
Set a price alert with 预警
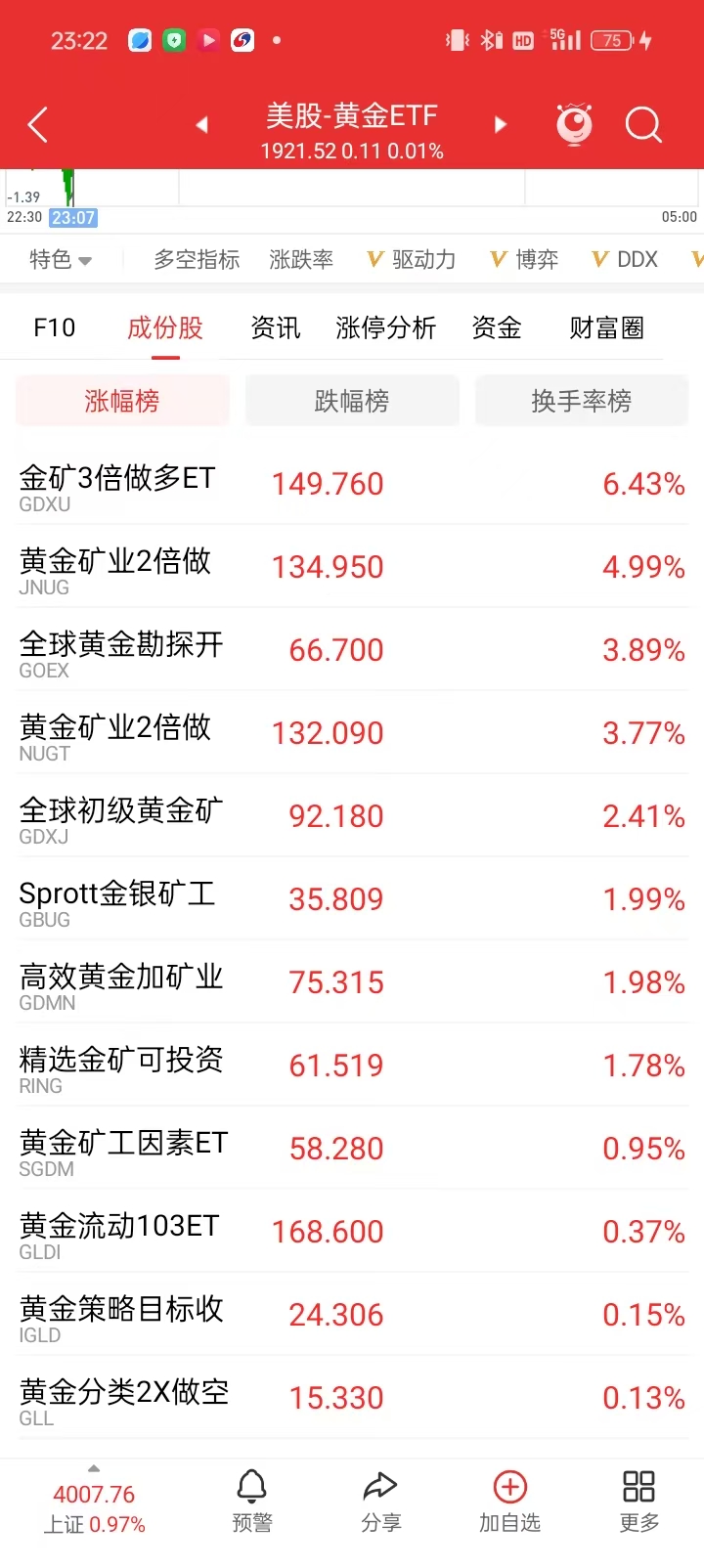252,1502
